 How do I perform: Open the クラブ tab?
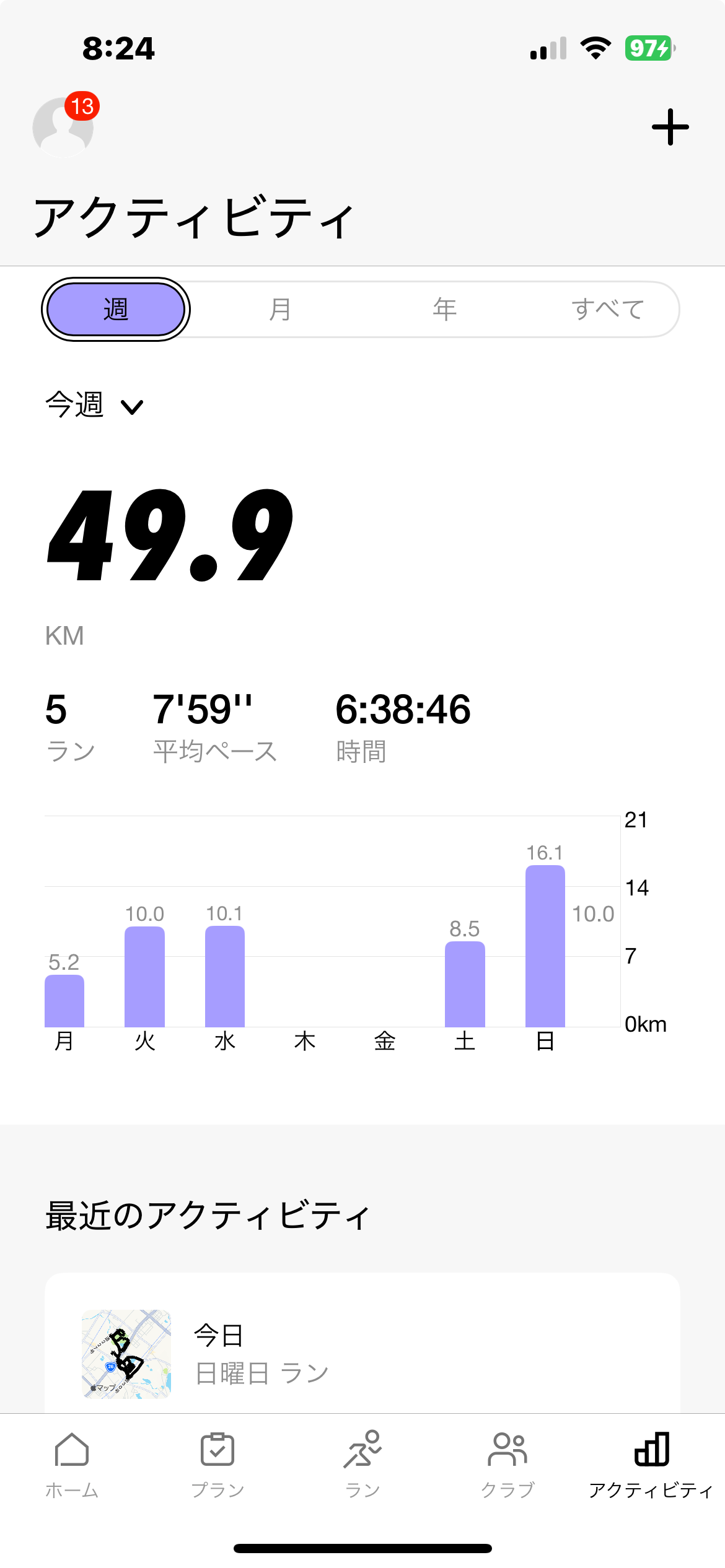pyautogui.click(x=507, y=1465)
